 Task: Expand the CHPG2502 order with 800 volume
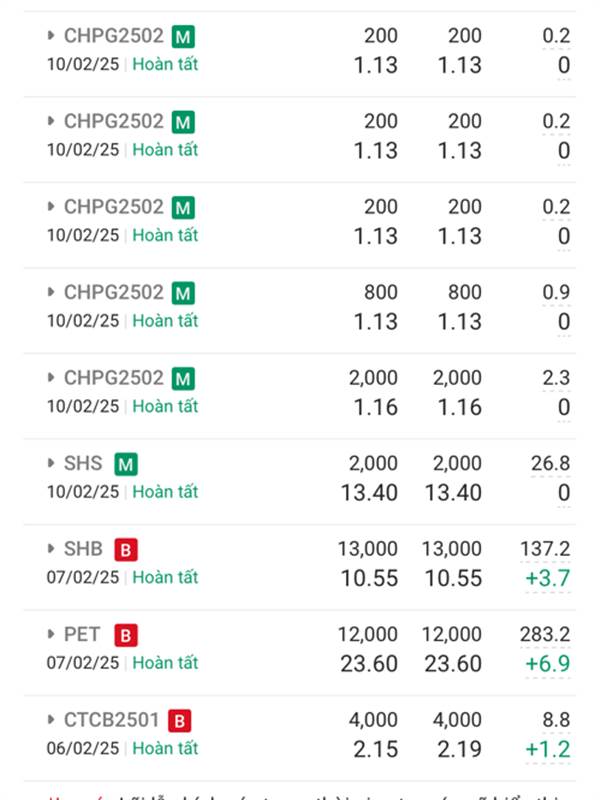pos(52,293)
